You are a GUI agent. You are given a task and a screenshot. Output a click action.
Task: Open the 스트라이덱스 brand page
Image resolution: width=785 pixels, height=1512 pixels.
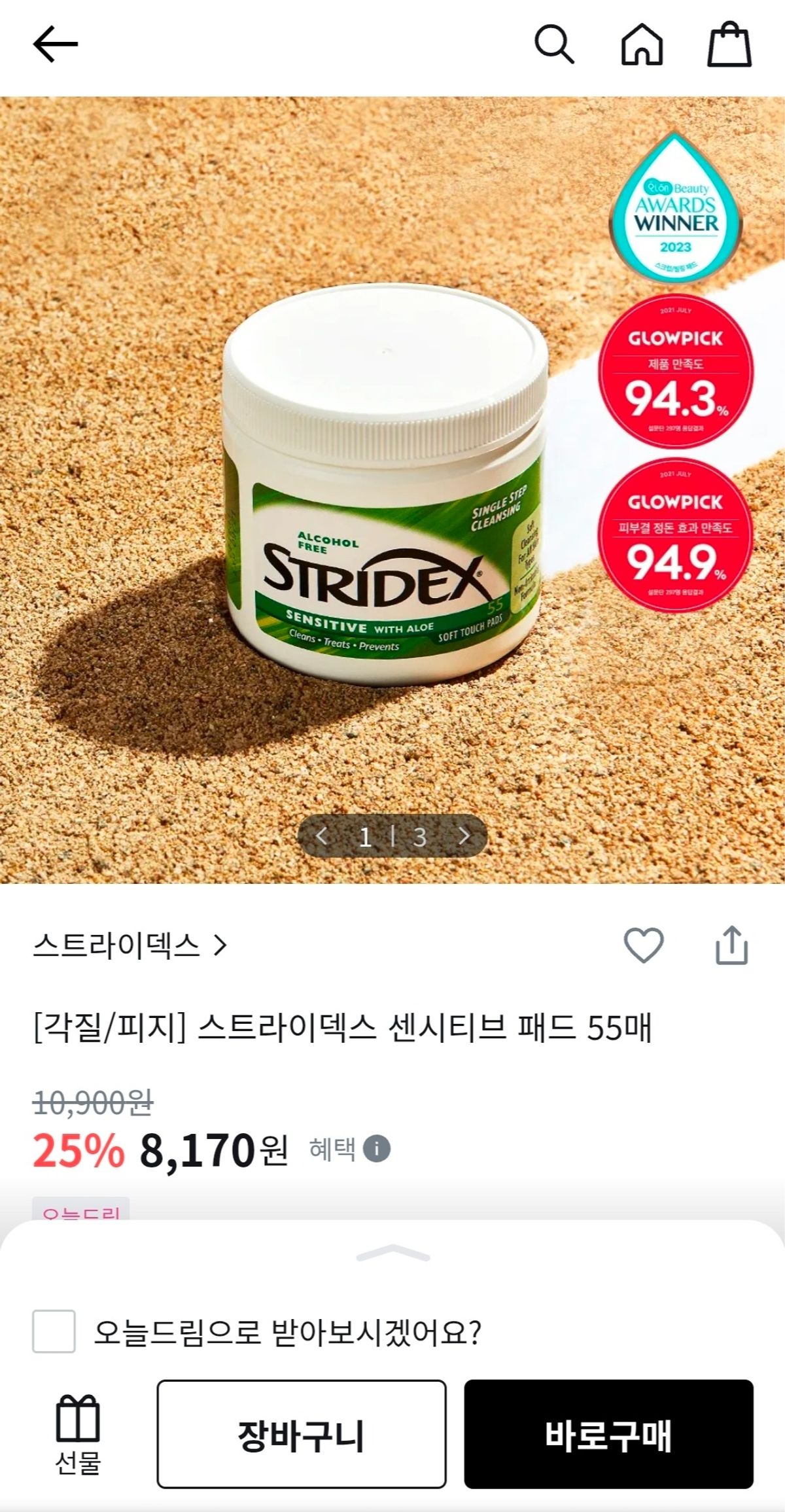coord(130,945)
